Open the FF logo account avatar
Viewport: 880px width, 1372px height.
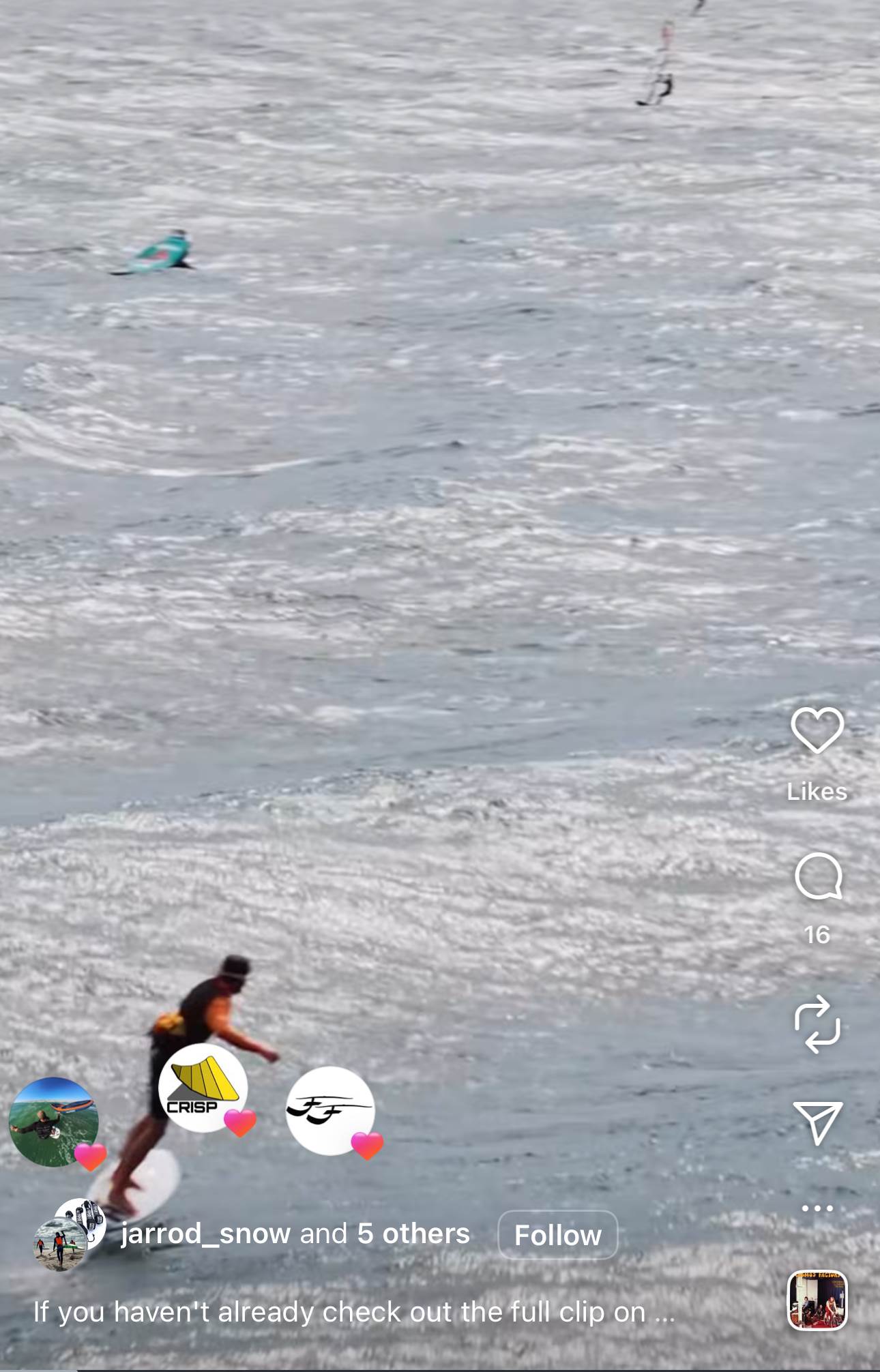tap(329, 1110)
